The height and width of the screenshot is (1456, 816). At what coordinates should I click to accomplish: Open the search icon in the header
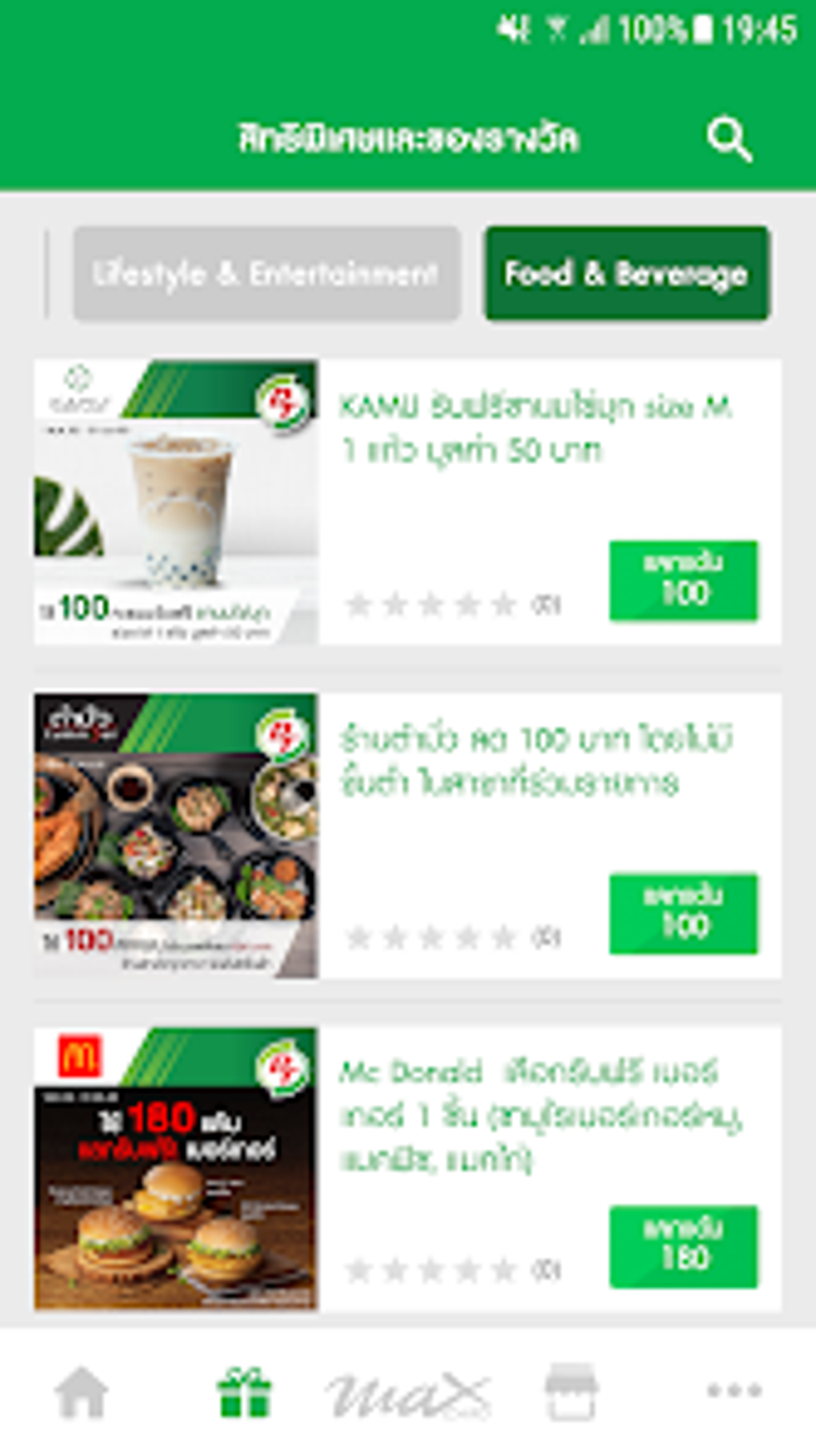[x=729, y=140]
